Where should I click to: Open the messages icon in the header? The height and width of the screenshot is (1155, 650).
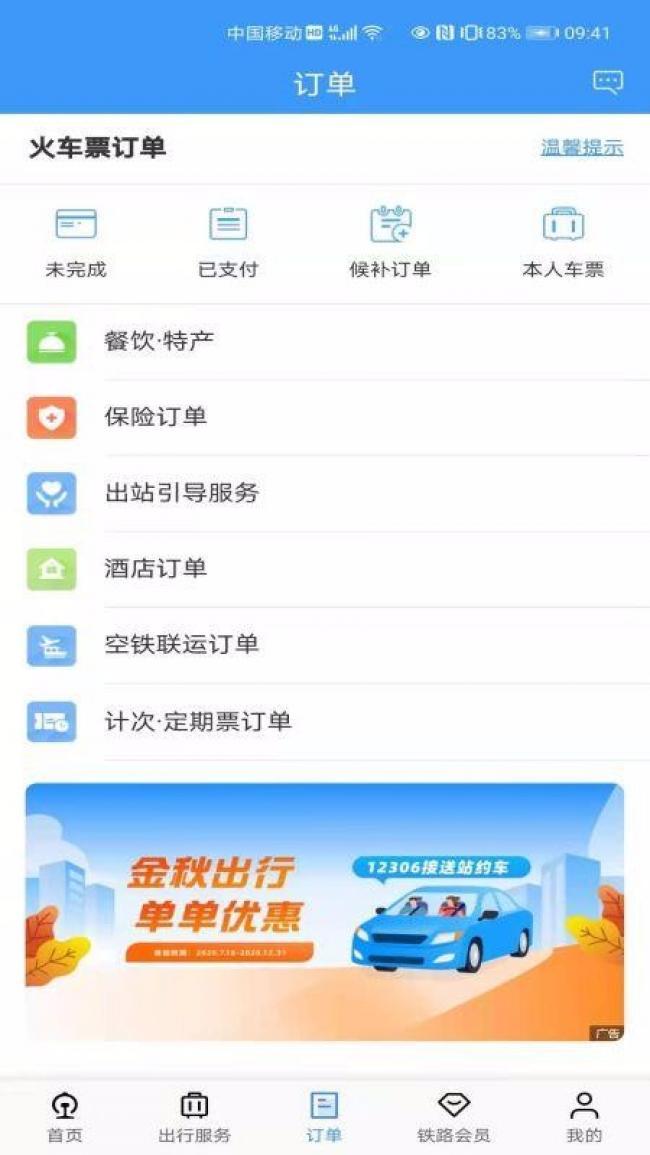[x=608, y=82]
